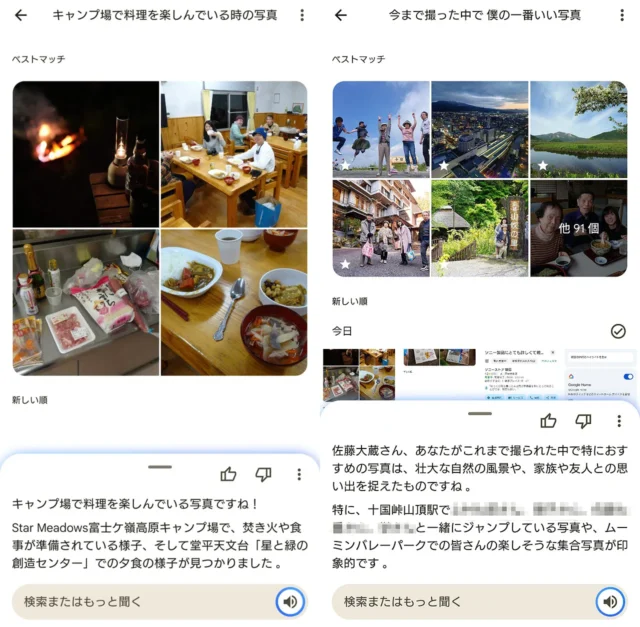Viewport: 640px width, 627px height.
Task: Give thumbs up to the camping cooking answer
Action: pos(228,474)
